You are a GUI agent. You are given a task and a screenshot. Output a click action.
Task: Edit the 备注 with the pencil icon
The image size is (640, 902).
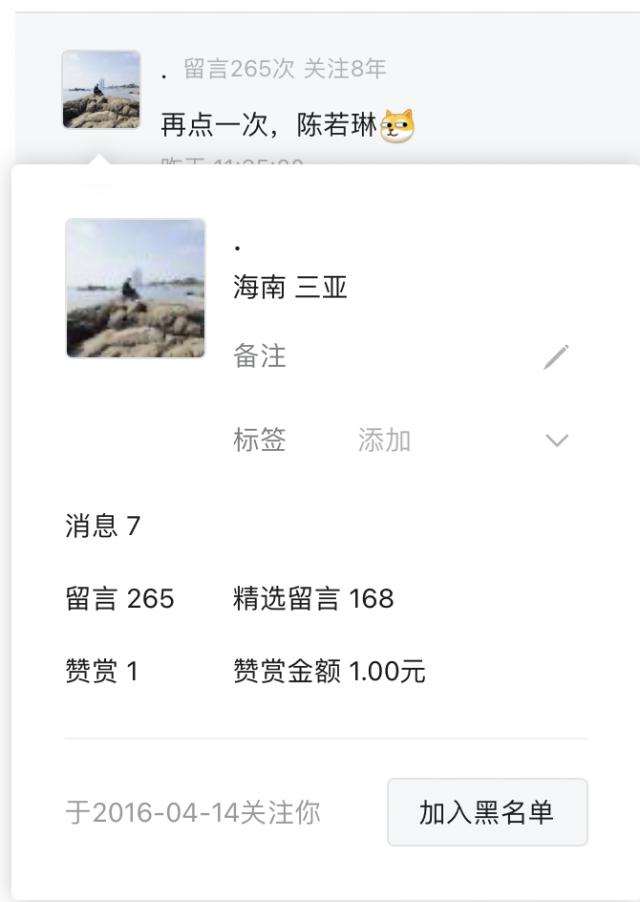pos(557,357)
